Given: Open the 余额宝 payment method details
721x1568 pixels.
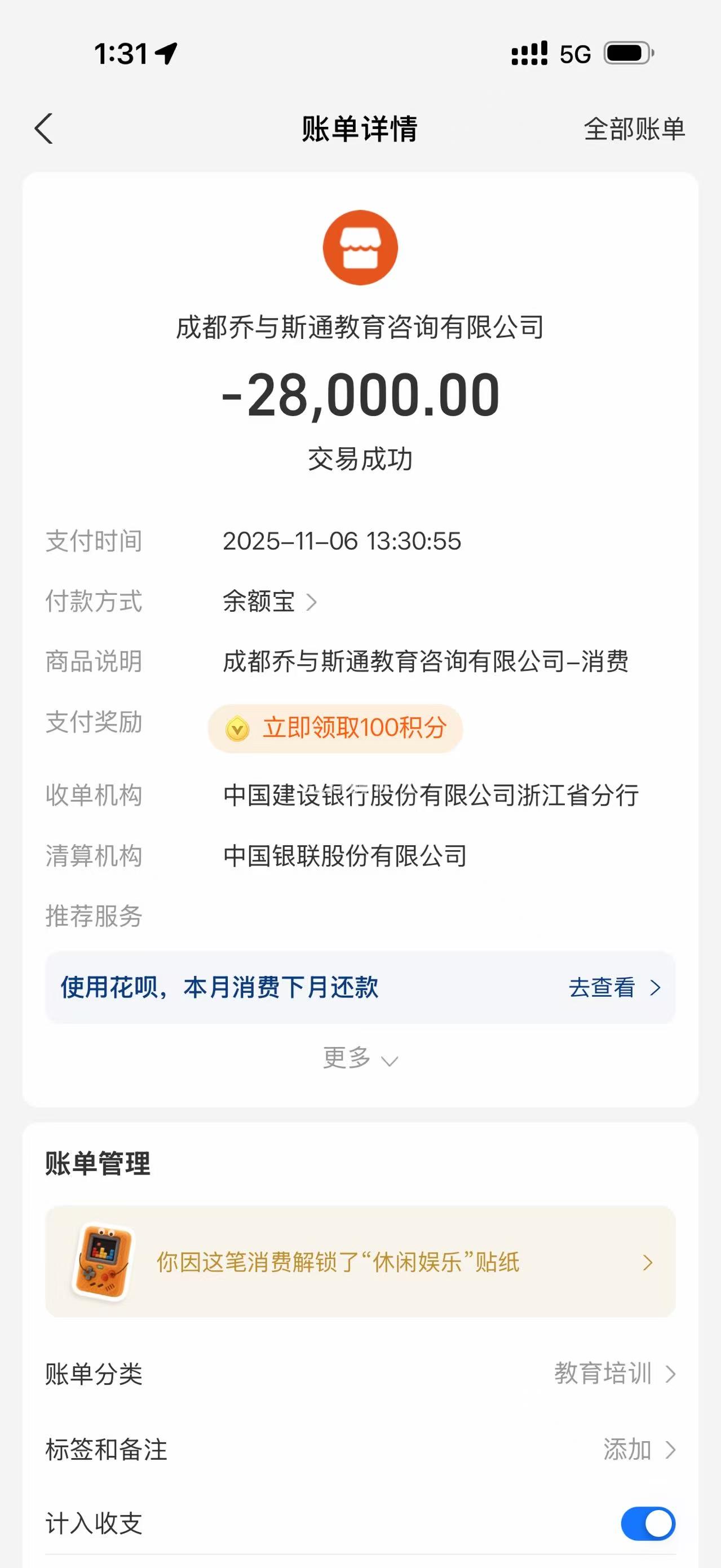Looking at the screenshot, I should pos(269,602).
